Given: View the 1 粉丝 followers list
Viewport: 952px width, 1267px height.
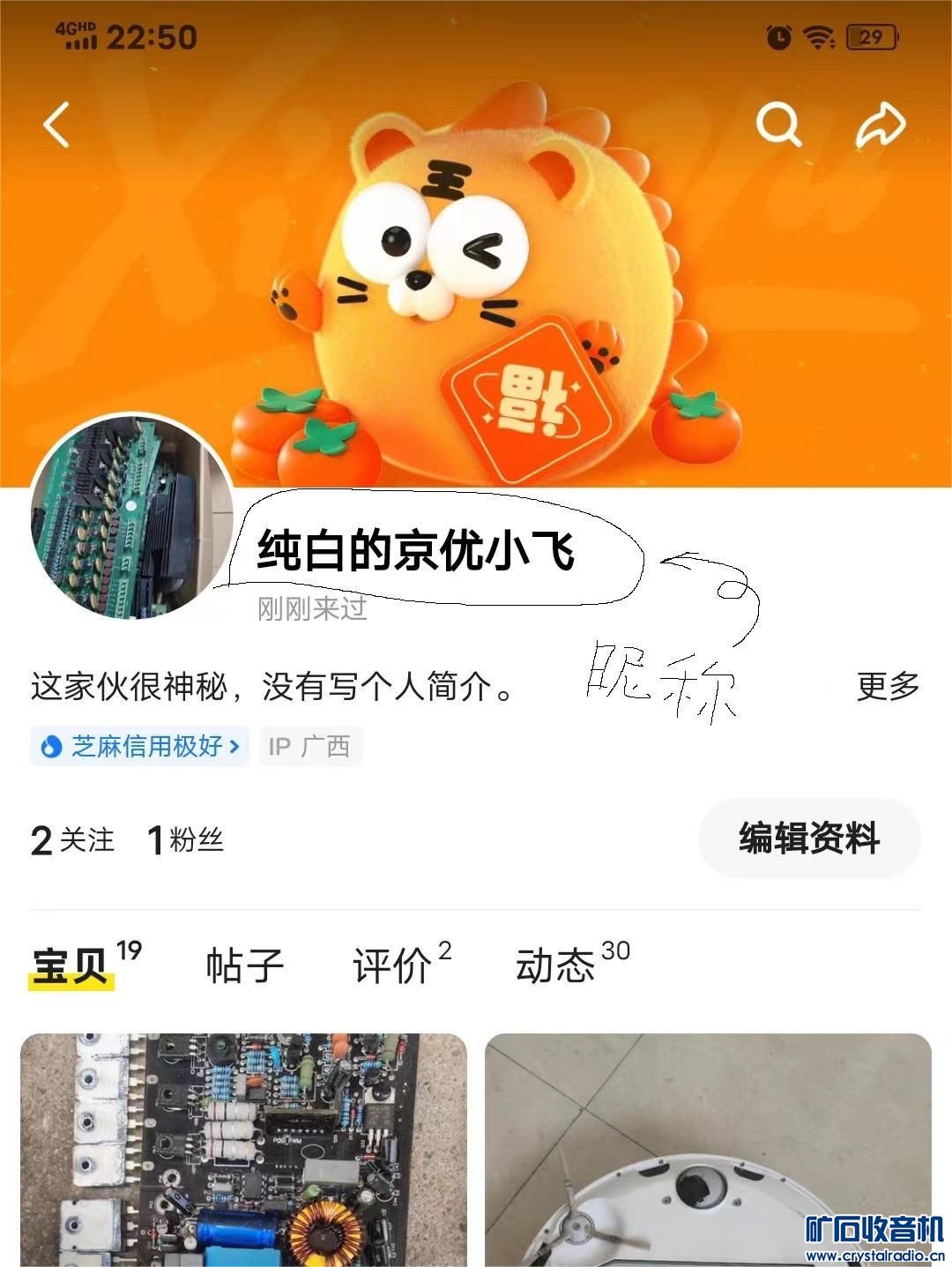Looking at the screenshot, I should point(185,839).
